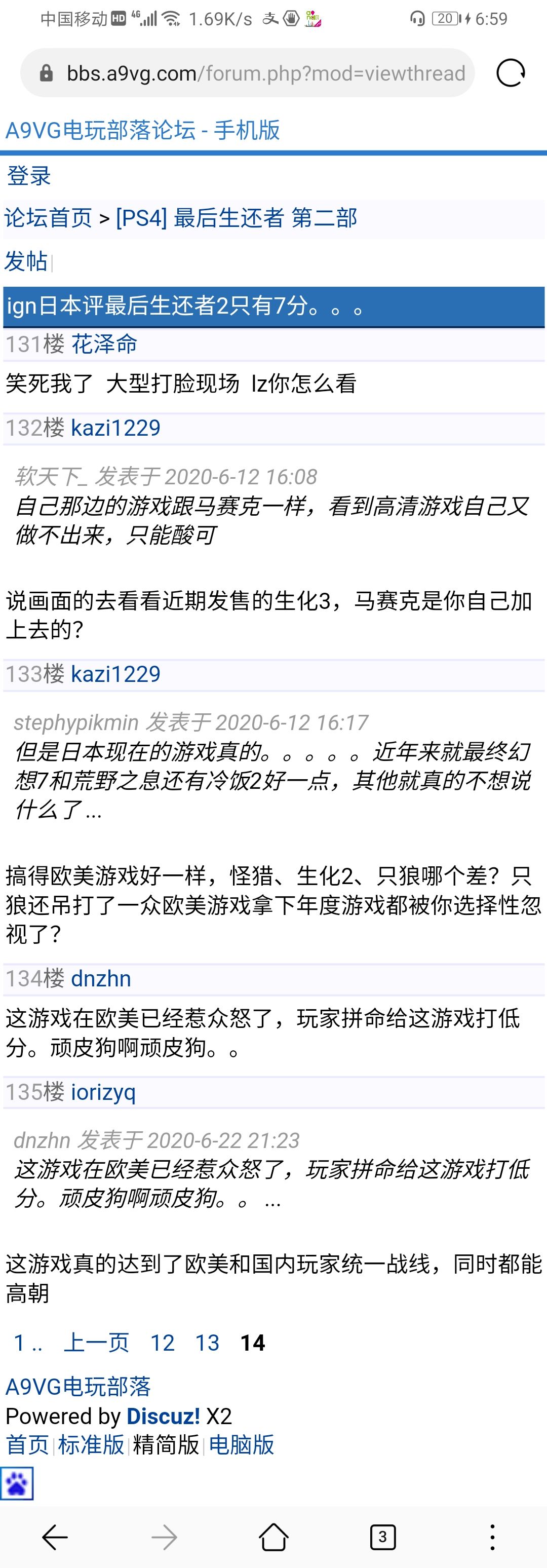Tap the 登录 login link
This screenshot has height=1568, width=547.
[x=28, y=175]
